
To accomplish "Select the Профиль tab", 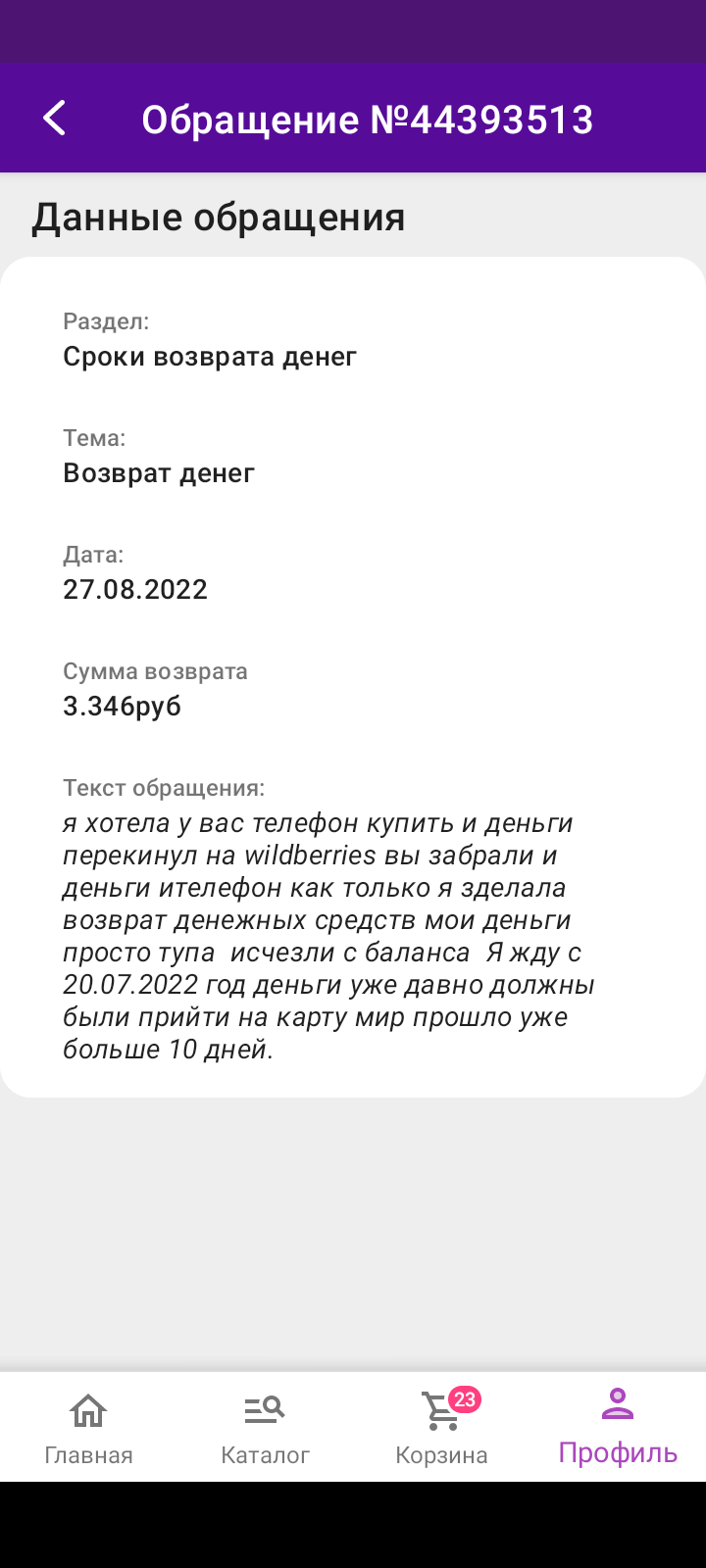I will pyautogui.click(x=618, y=1428).
